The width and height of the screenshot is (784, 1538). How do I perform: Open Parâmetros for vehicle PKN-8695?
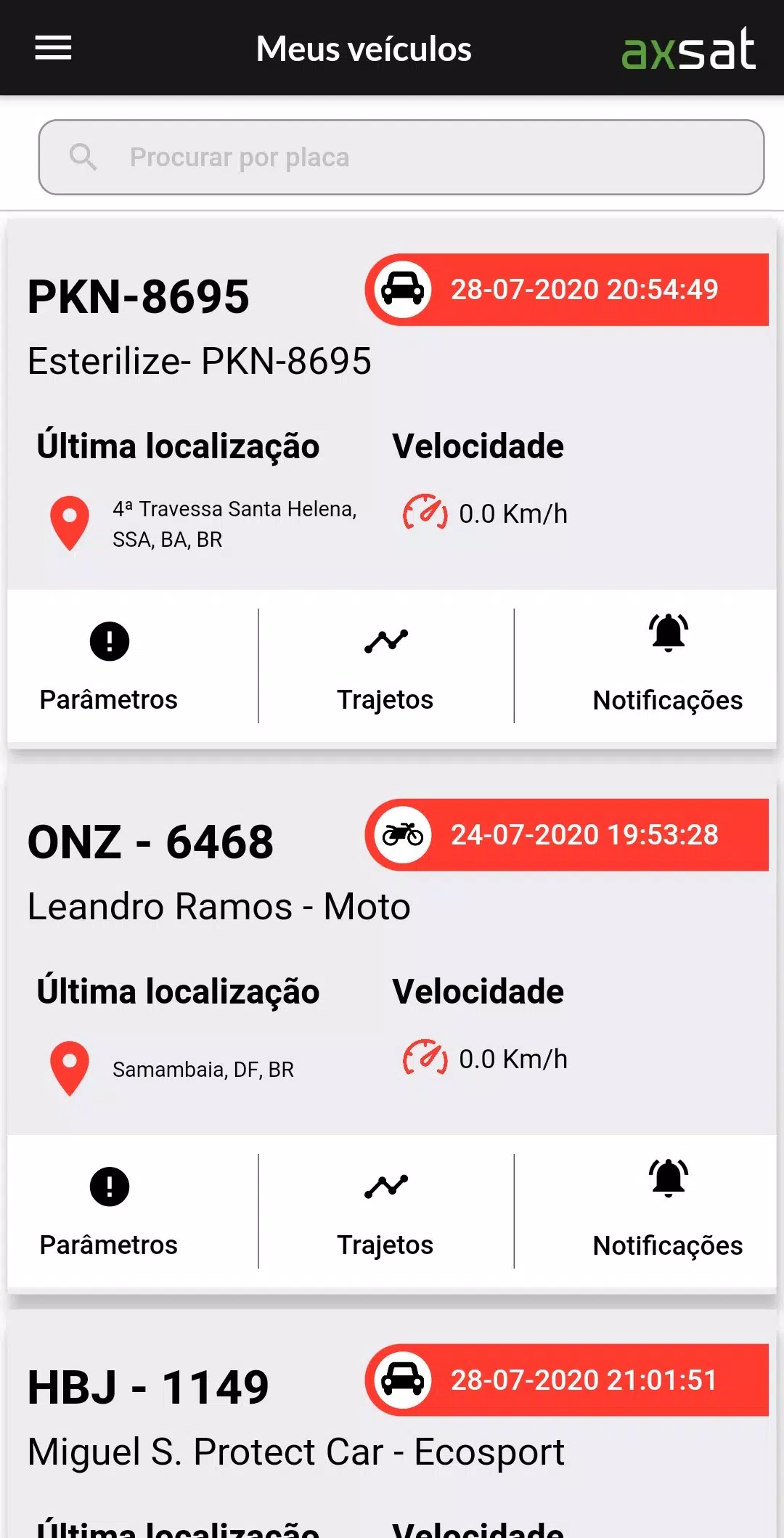[109, 667]
